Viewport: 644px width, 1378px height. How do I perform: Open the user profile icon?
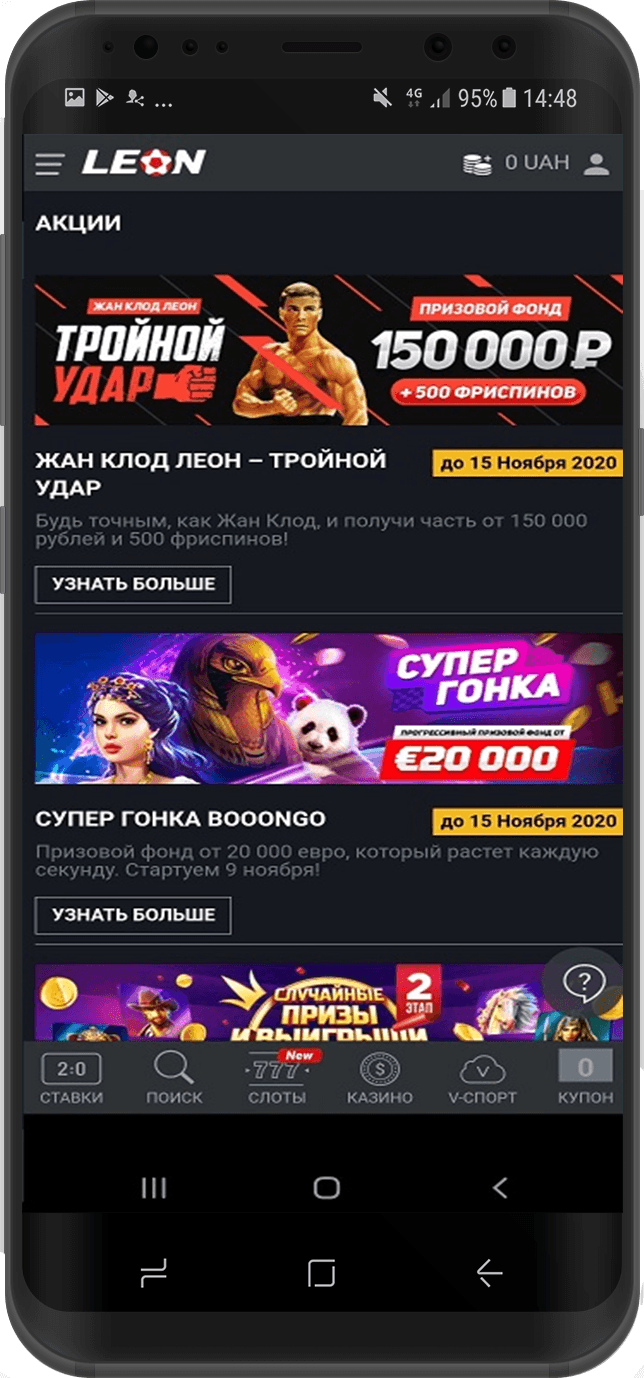597,164
